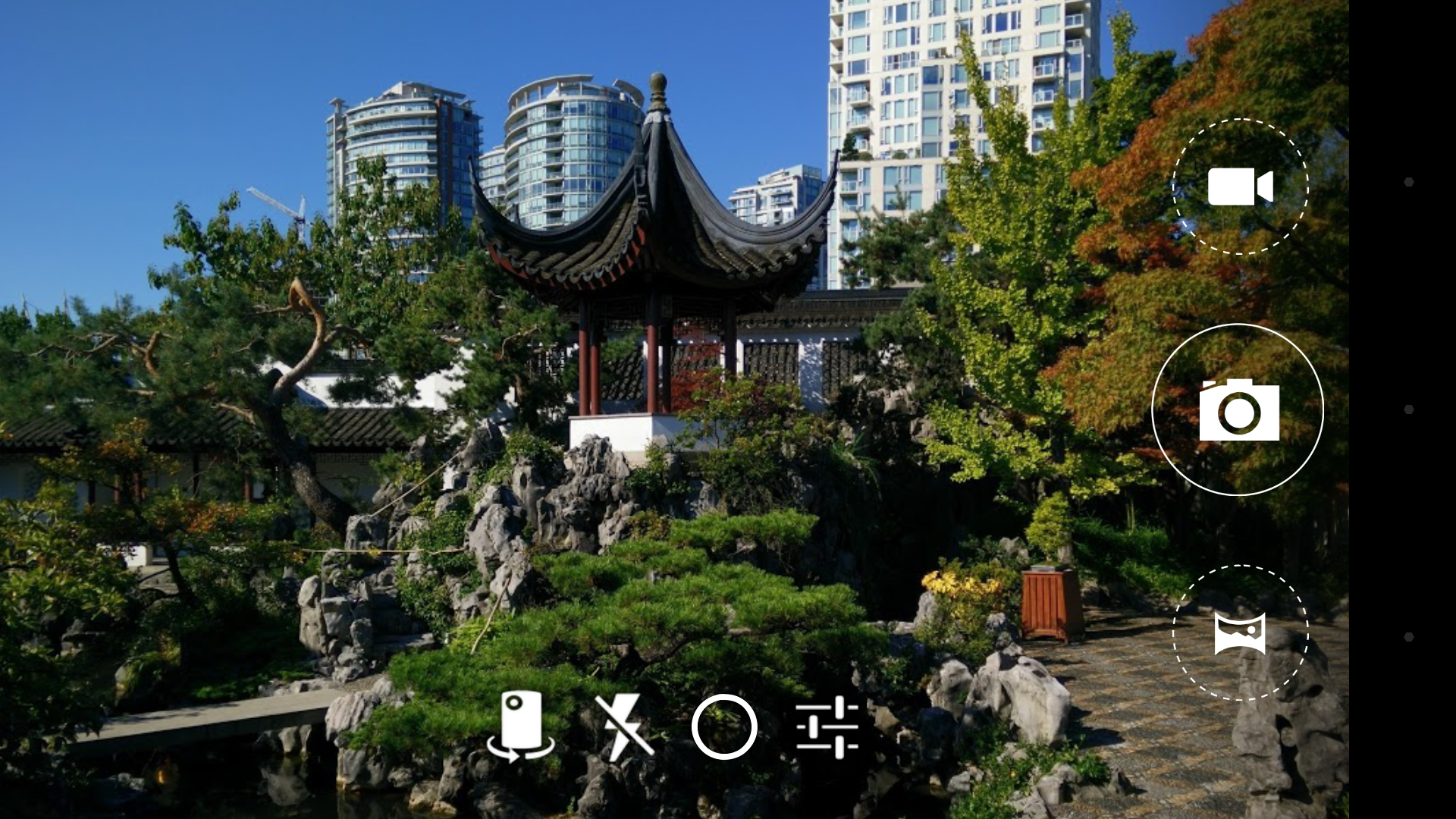1456x819 pixels.
Task: Switch to video recording mode
Action: 1240,187
